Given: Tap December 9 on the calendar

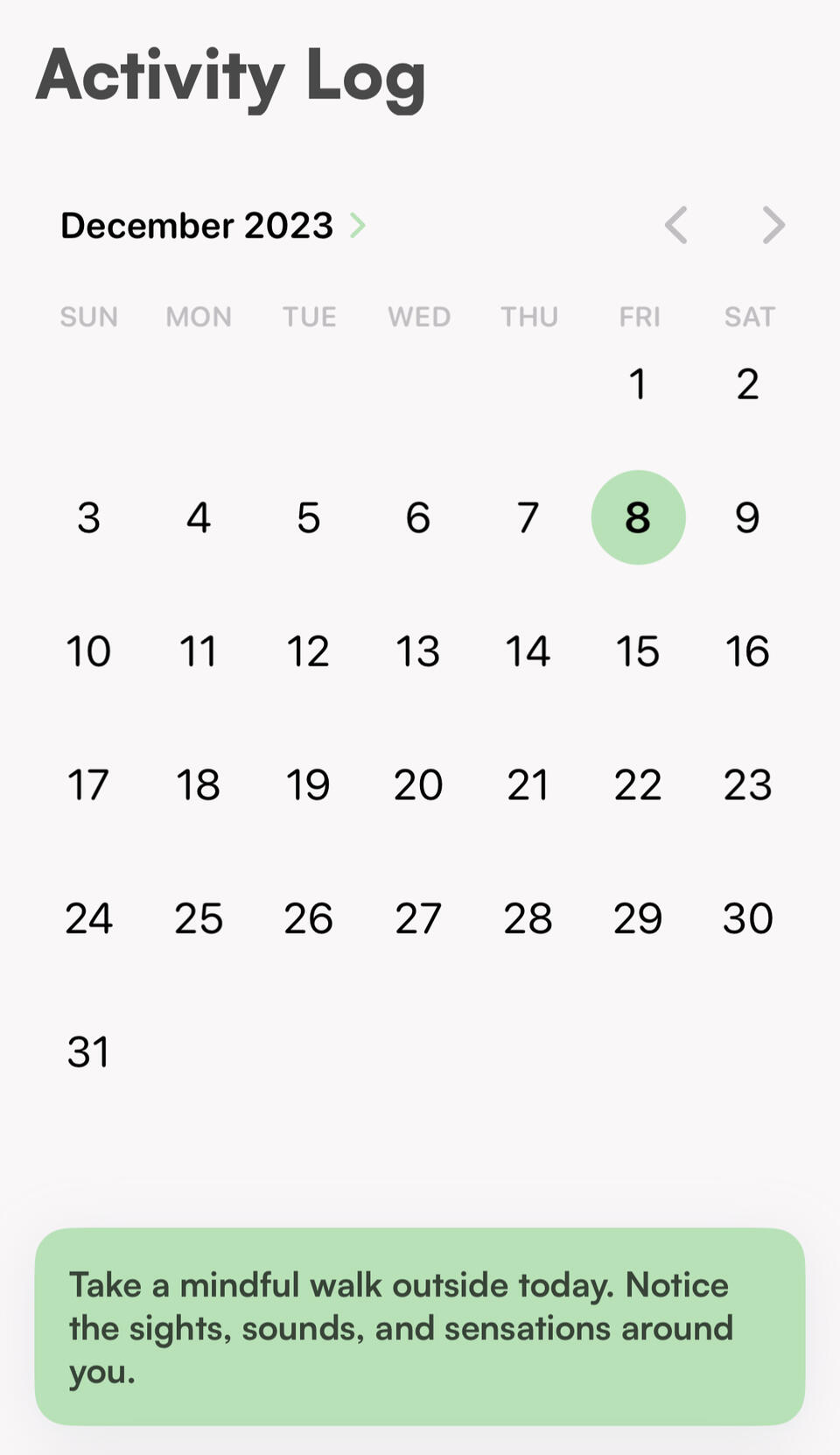Looking at the screenshot, I should (x=747, y=517).
